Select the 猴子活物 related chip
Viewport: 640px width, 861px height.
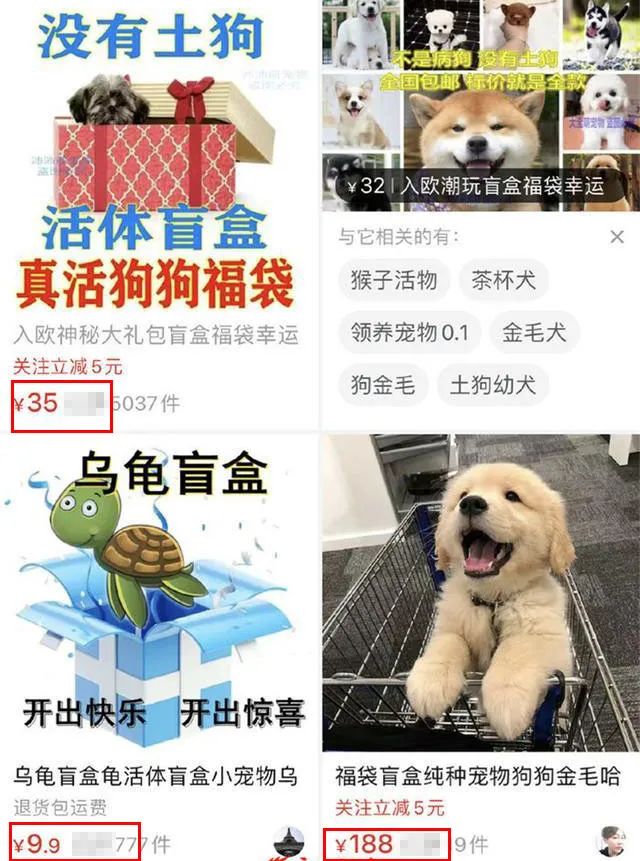pos(394,281)
